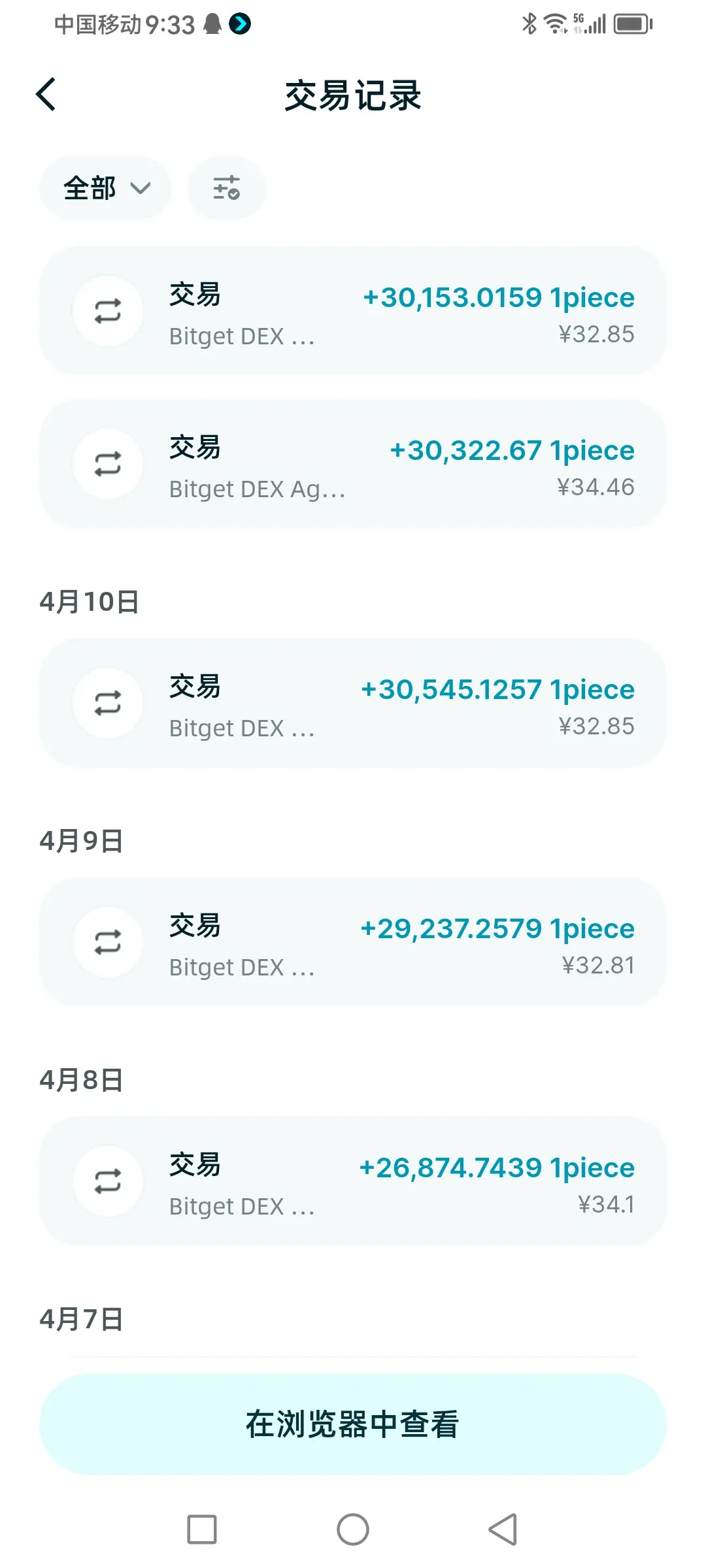The image size is (706, 1568).
Task: Open the system recent apps view
Action: [202, 1529]
